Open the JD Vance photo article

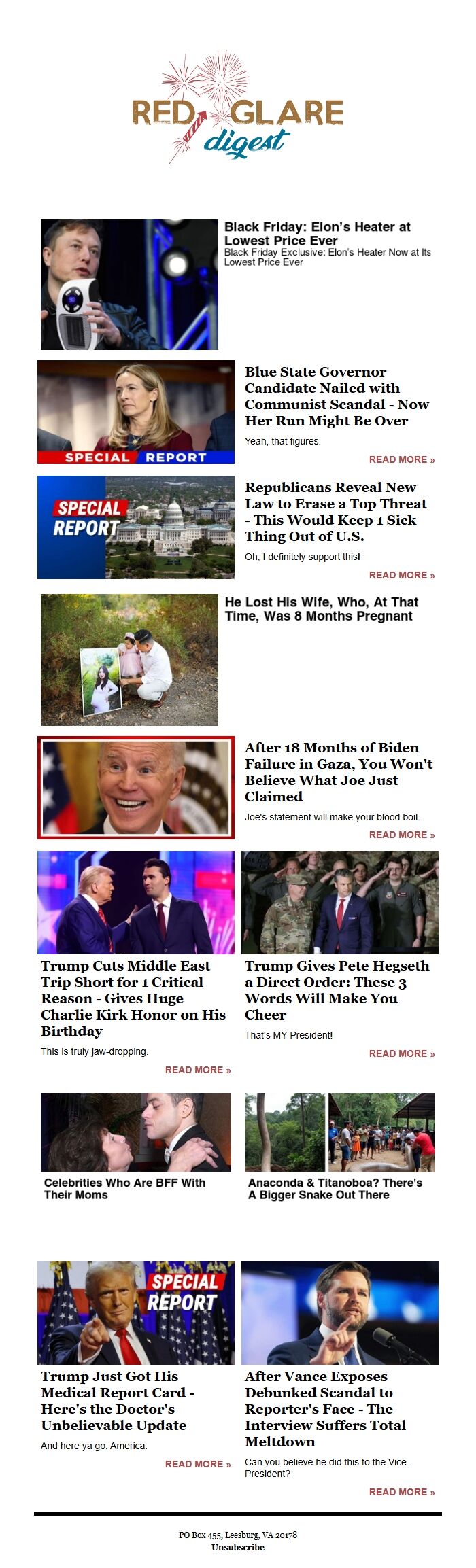339,1313
